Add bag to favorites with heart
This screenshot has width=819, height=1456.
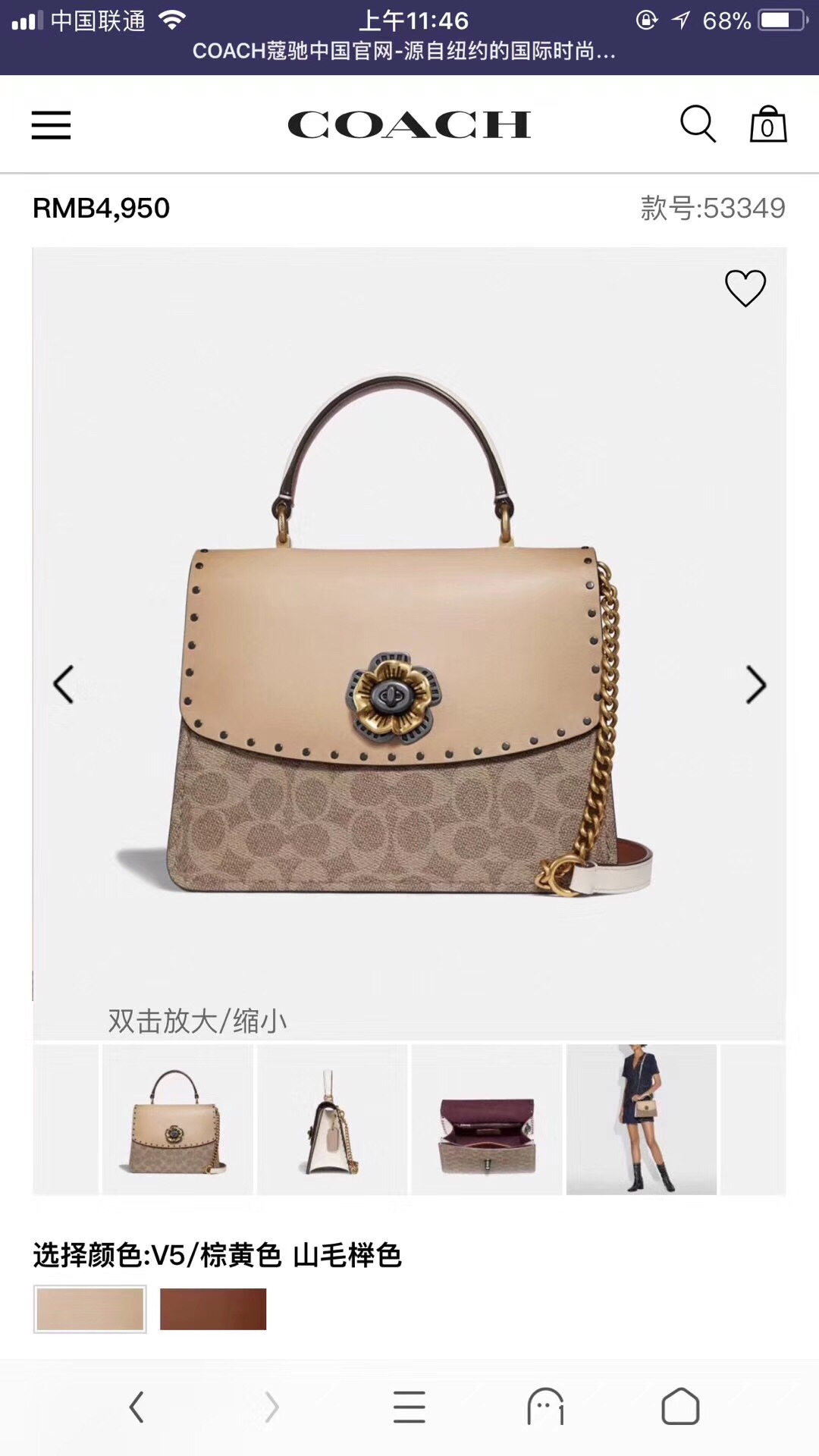(x=745, y=288)
